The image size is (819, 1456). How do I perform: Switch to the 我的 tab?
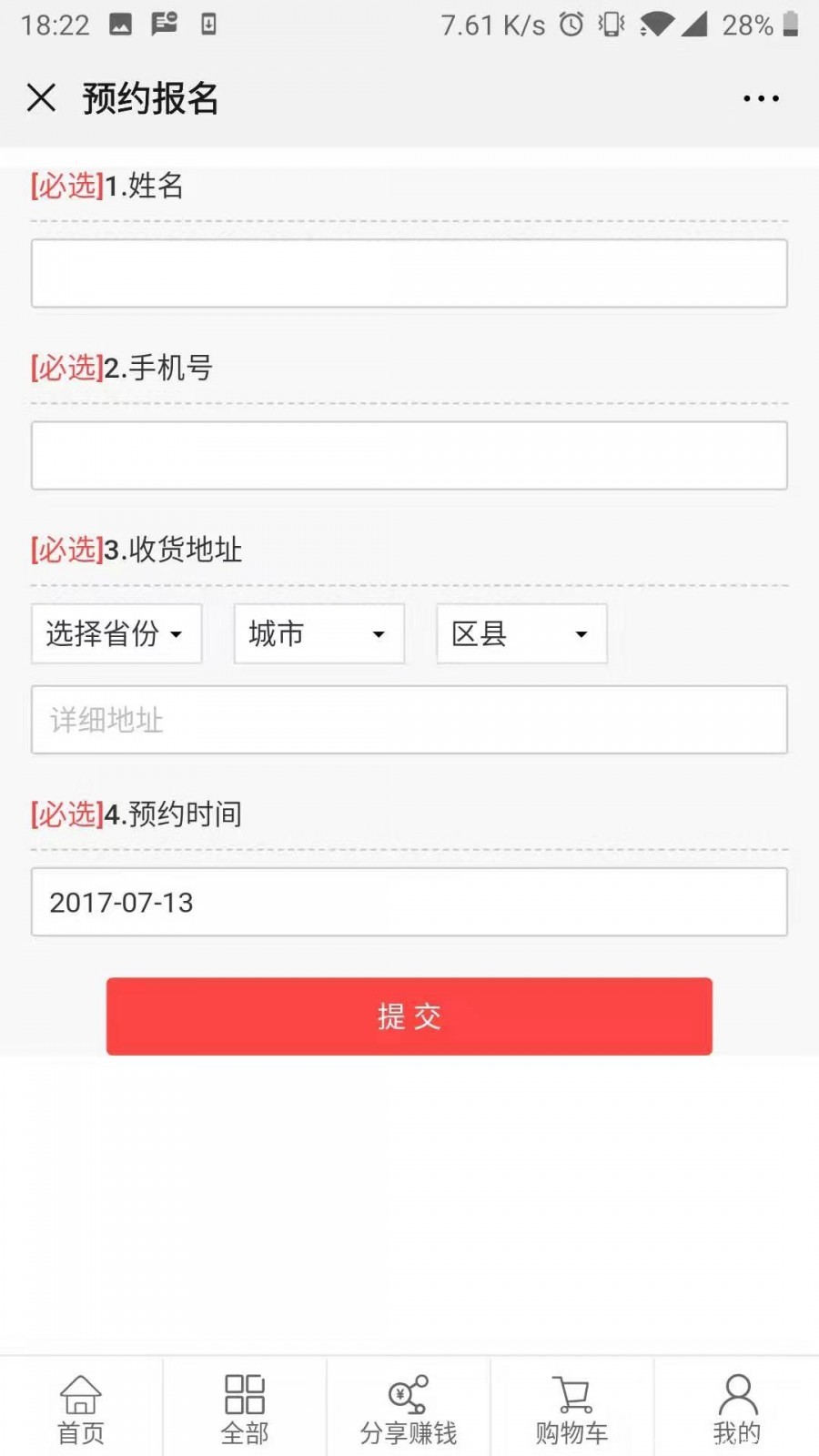[737, 1409]
